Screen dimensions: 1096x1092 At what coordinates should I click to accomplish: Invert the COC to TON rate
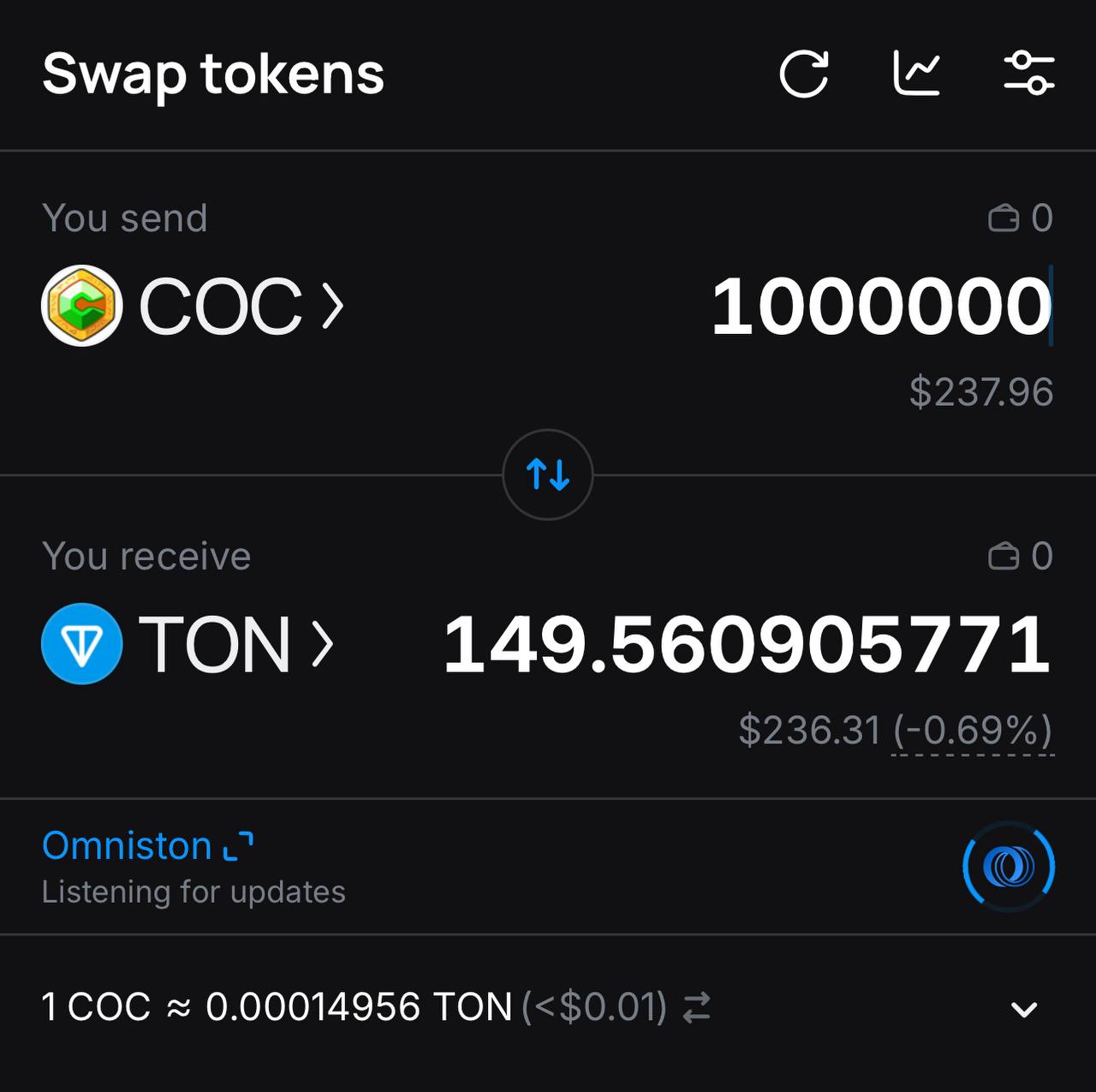pyautogui.click(x=696, y=1007)
